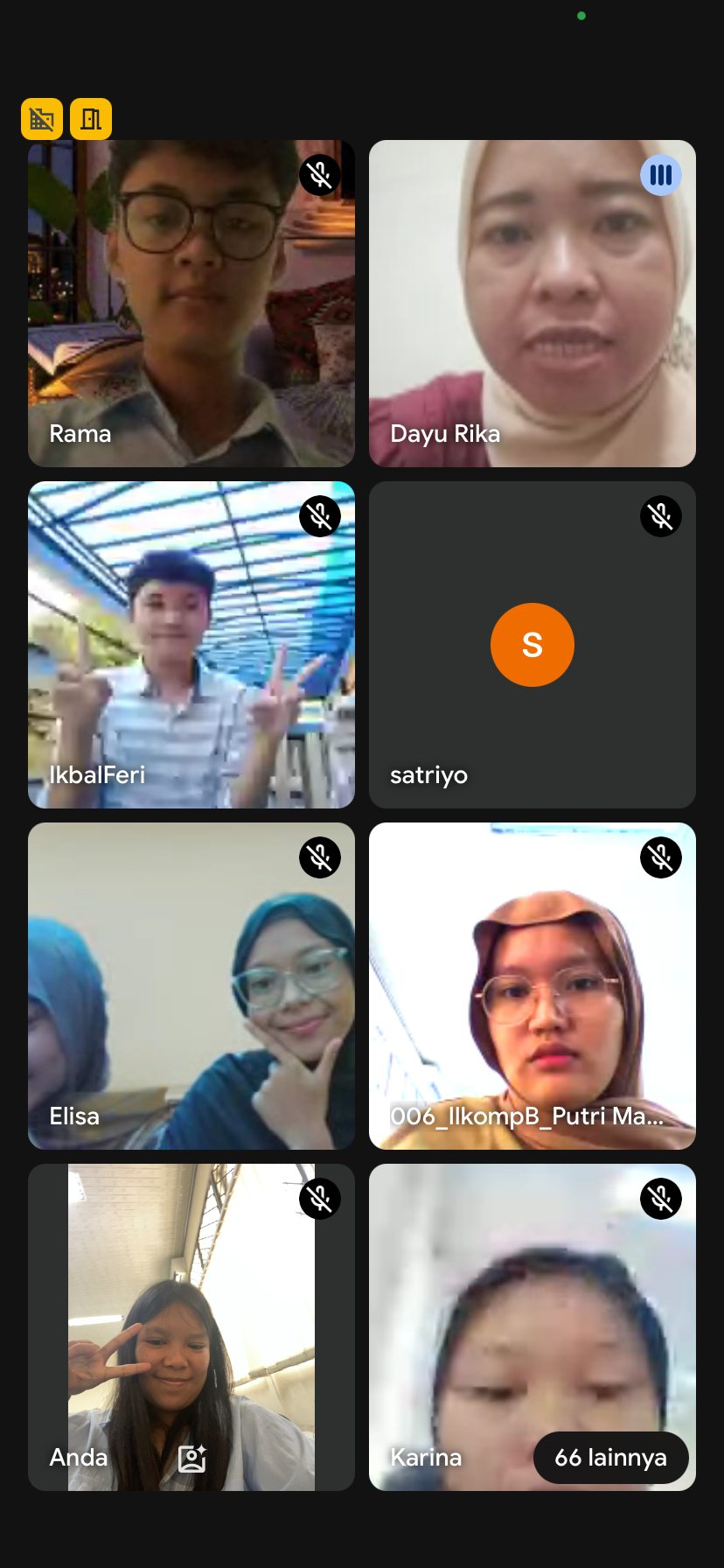Viewport: 724px width, 1568px height.
Task: Open satriyo's participant tile
Action: pyautogui.click(x=532, y=644)
